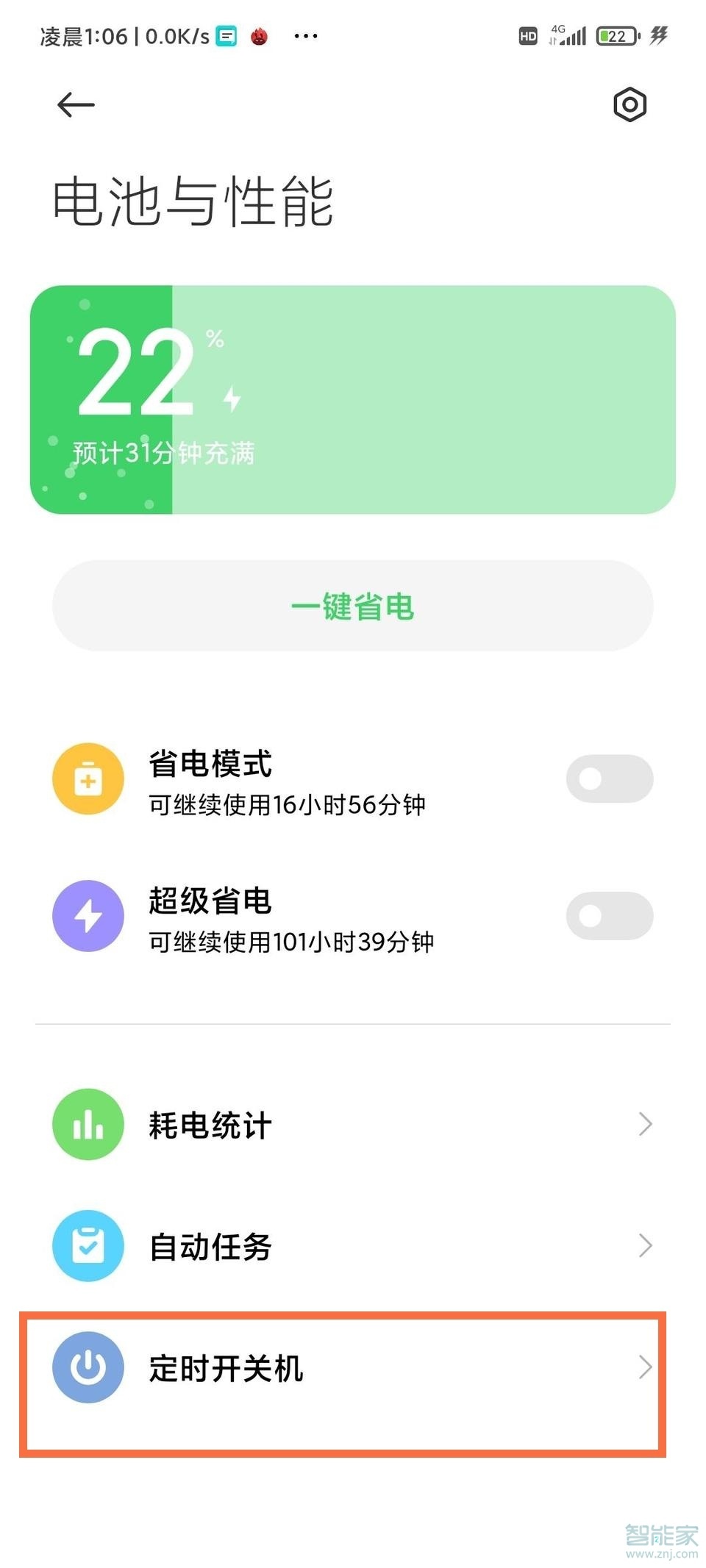The image size is (706, 1568).
Task: Expand 耗电统计 with its chevron
Action: click(646, 1124)
